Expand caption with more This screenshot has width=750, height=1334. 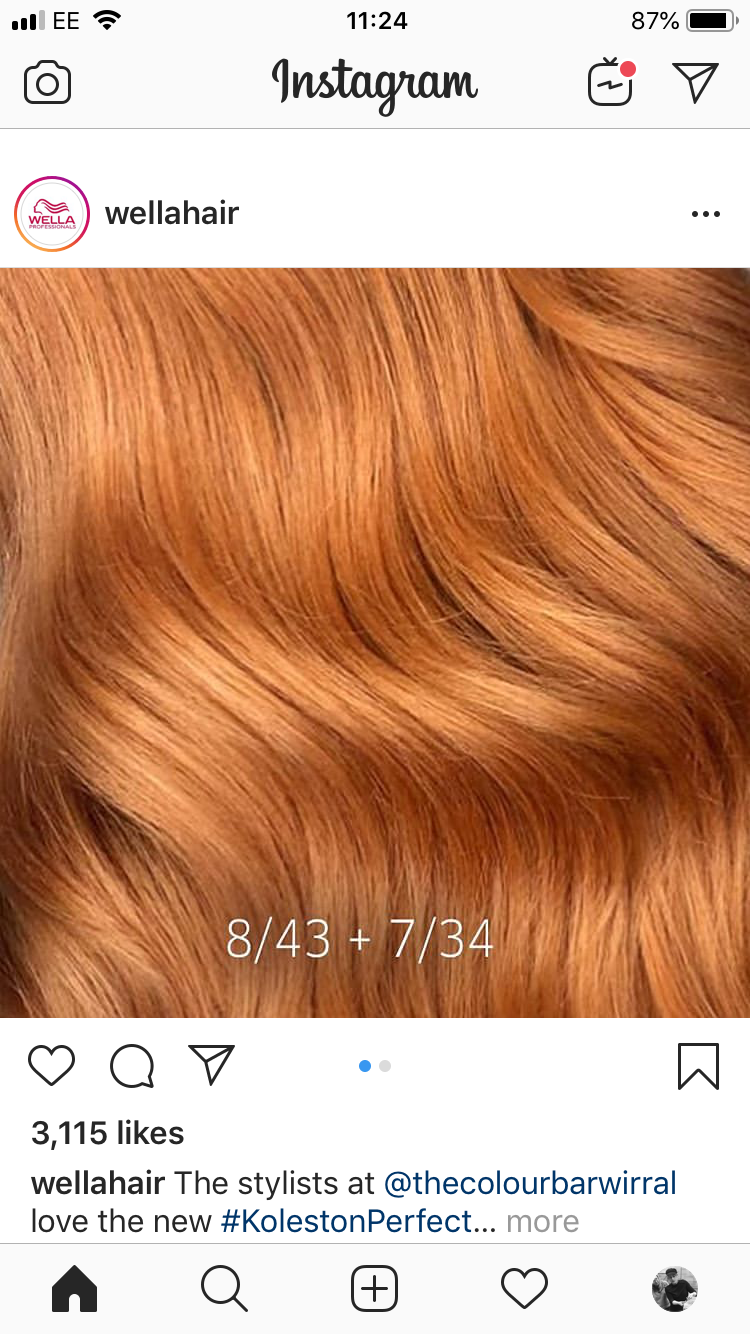pos(543,1222)
